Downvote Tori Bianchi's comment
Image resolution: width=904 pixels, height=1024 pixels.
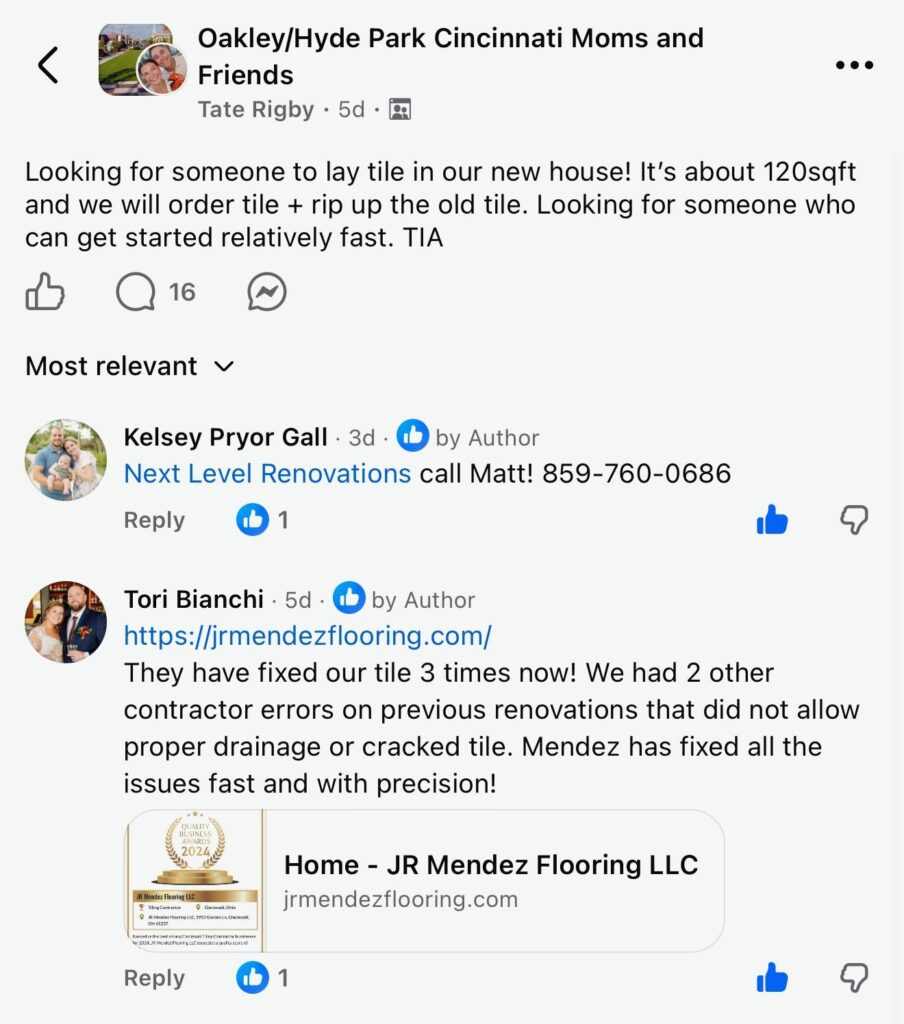(x=853, y=978)
